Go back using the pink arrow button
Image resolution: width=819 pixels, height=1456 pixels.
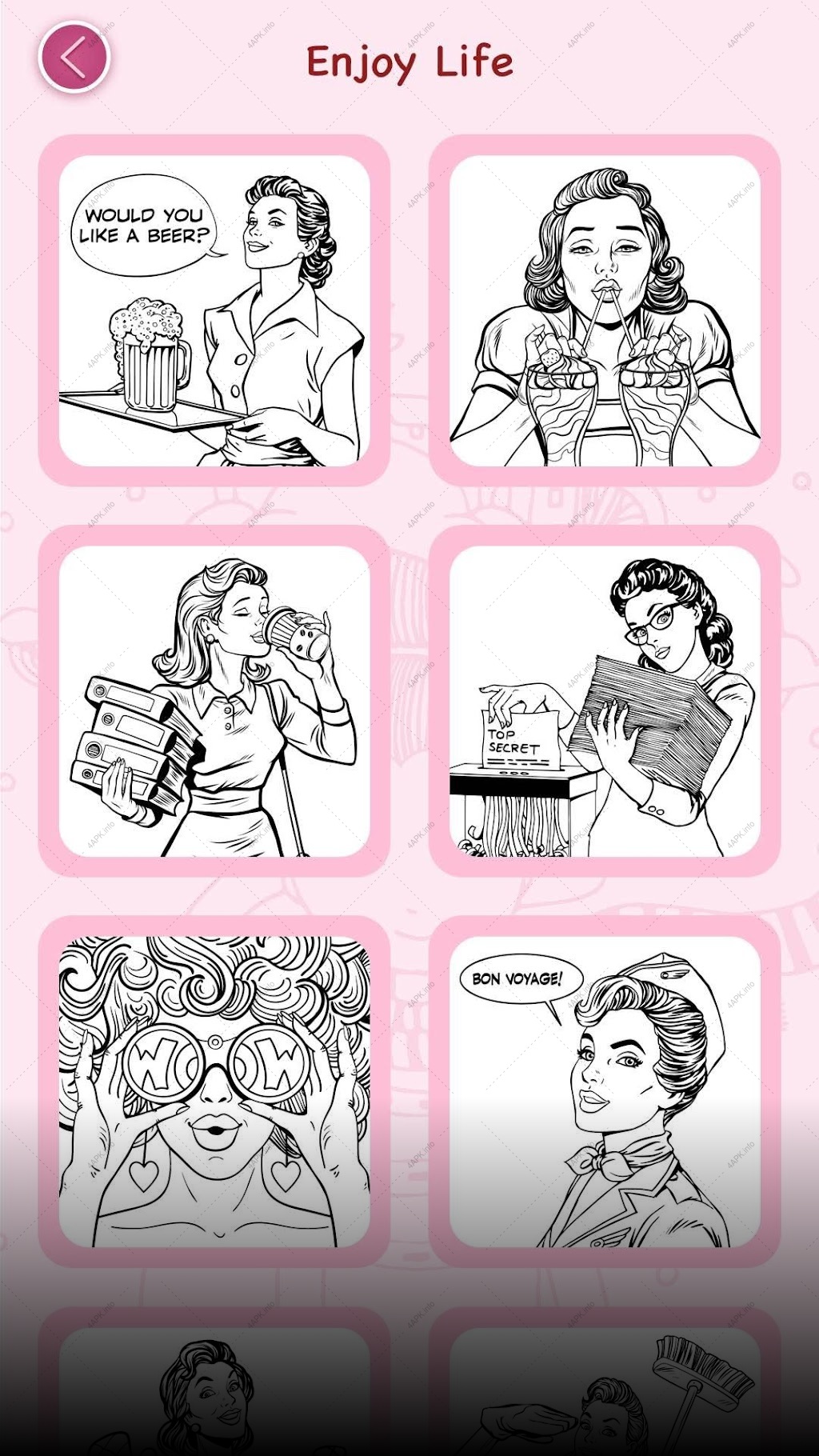point(74,58)
